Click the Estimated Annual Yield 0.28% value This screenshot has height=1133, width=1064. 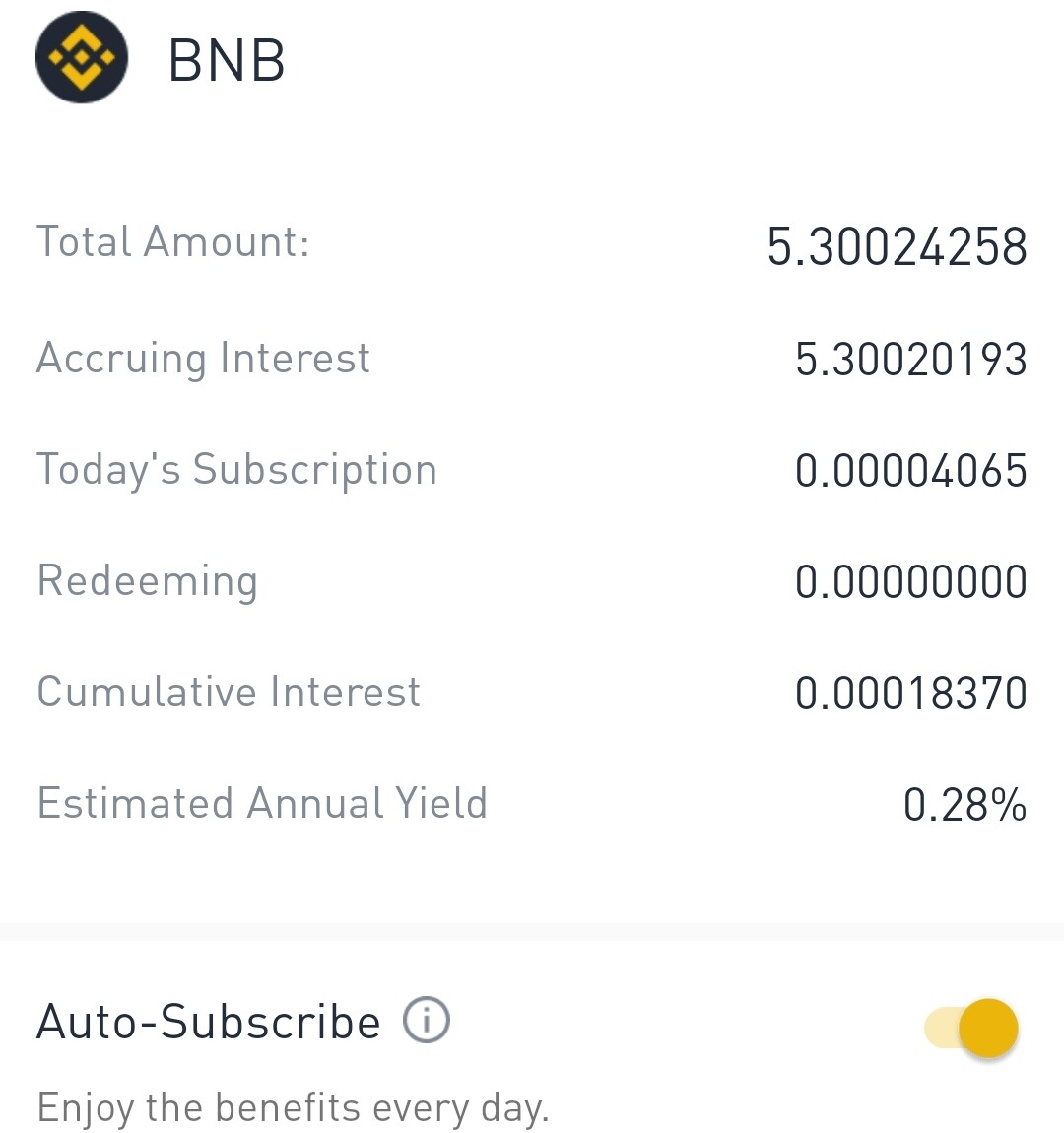coord(965,804)
